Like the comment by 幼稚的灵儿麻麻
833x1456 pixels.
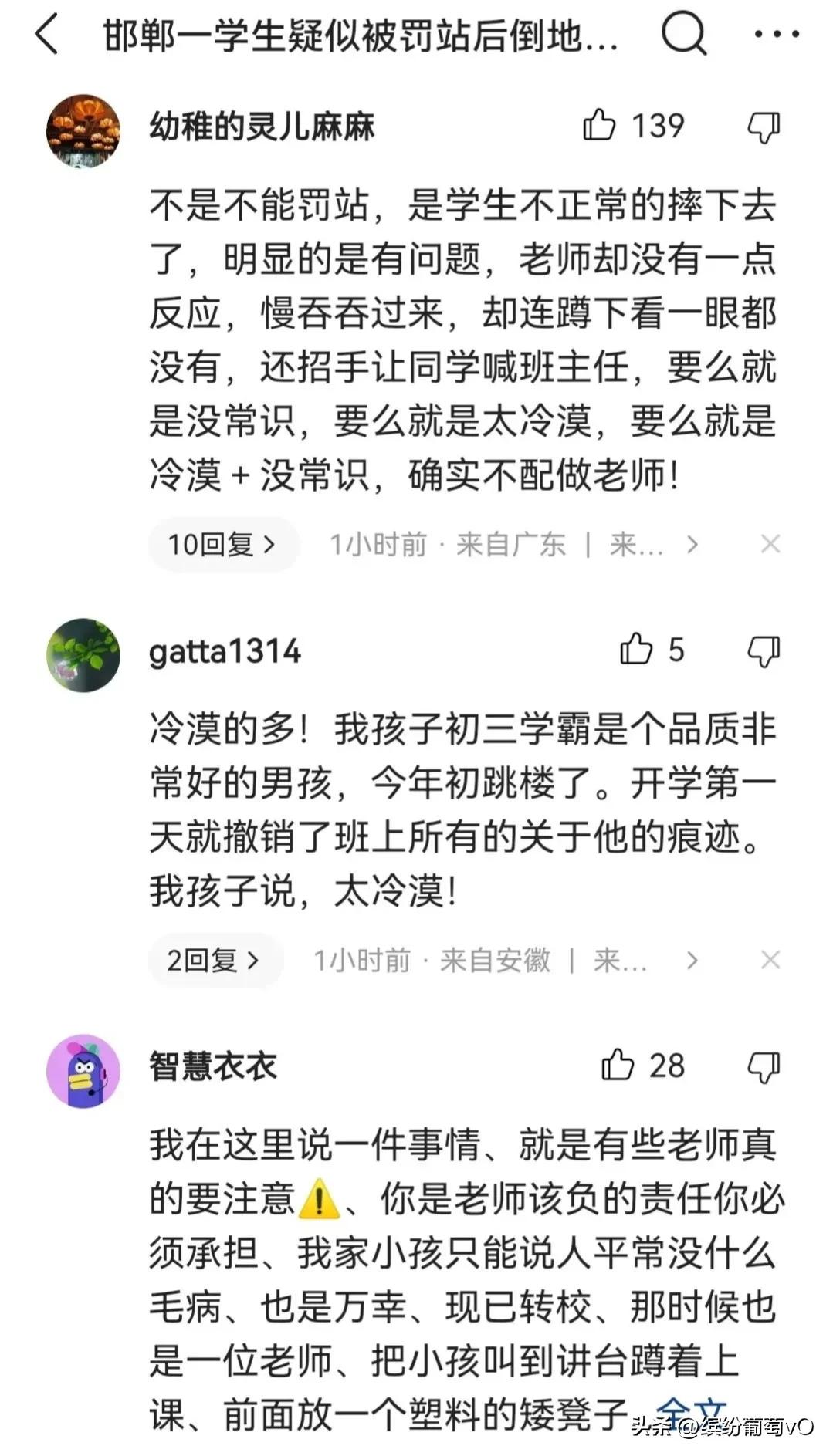(599, 123)
